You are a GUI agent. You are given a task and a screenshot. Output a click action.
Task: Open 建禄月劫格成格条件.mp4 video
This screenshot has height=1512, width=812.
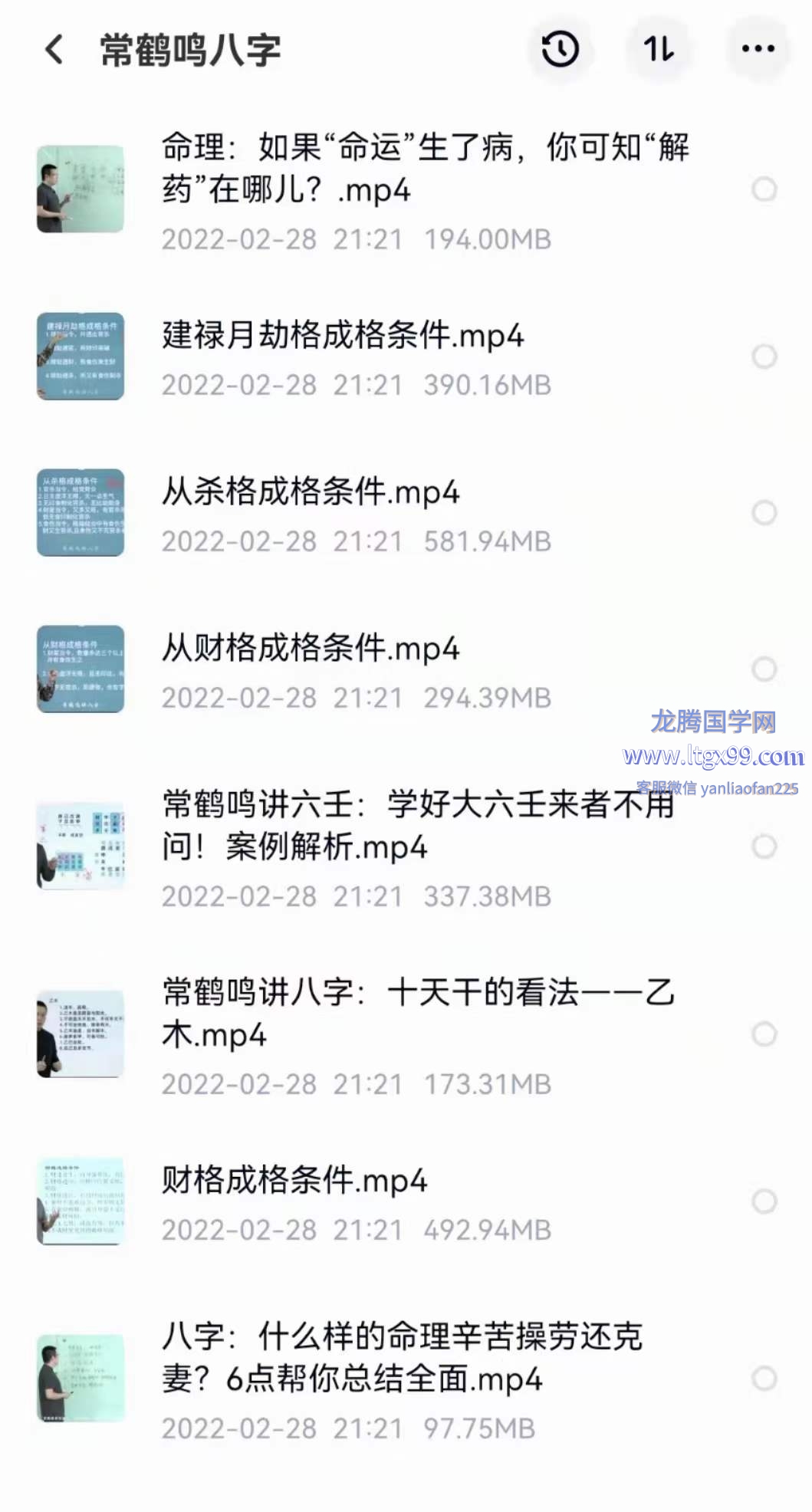click(x=343, y=337)
